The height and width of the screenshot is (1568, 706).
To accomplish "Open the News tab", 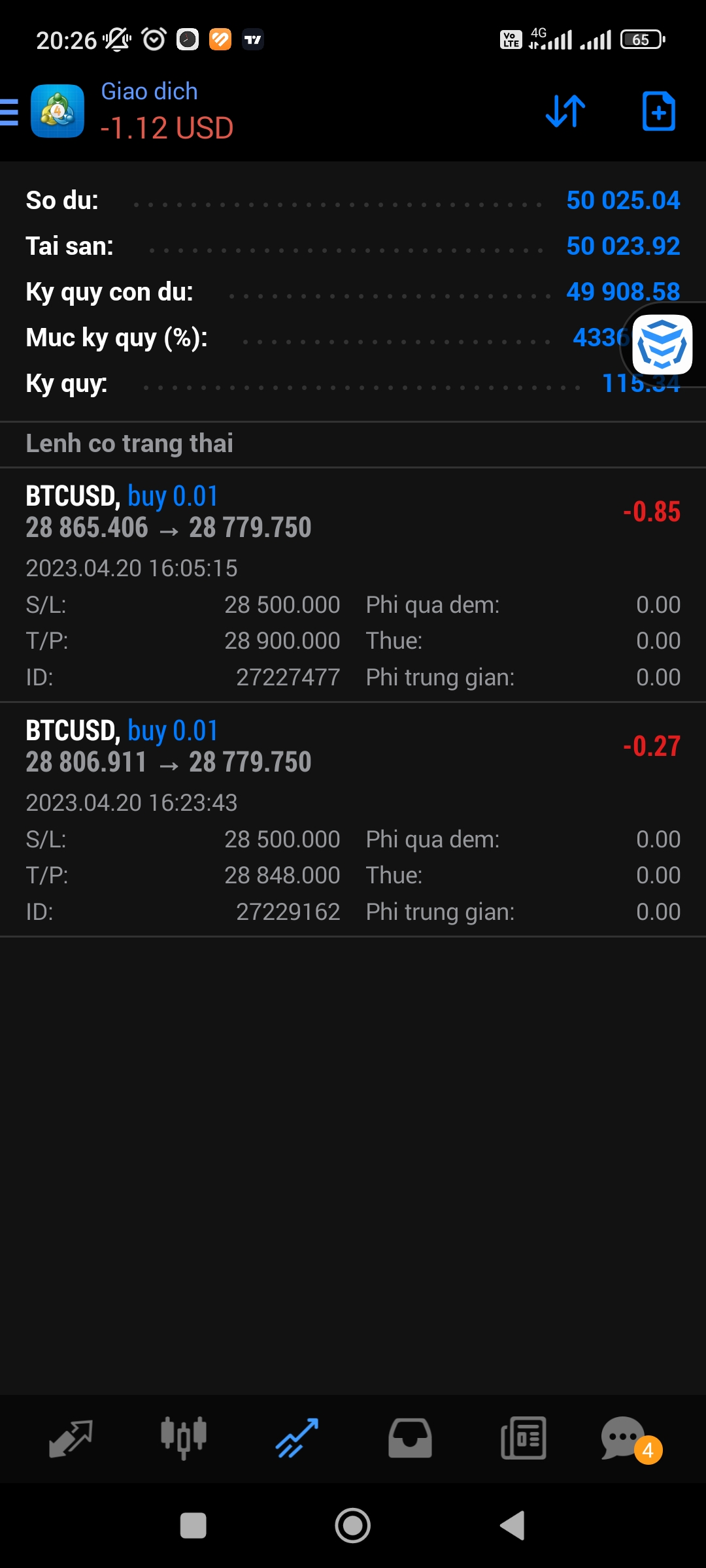I will click(523, 1439).
